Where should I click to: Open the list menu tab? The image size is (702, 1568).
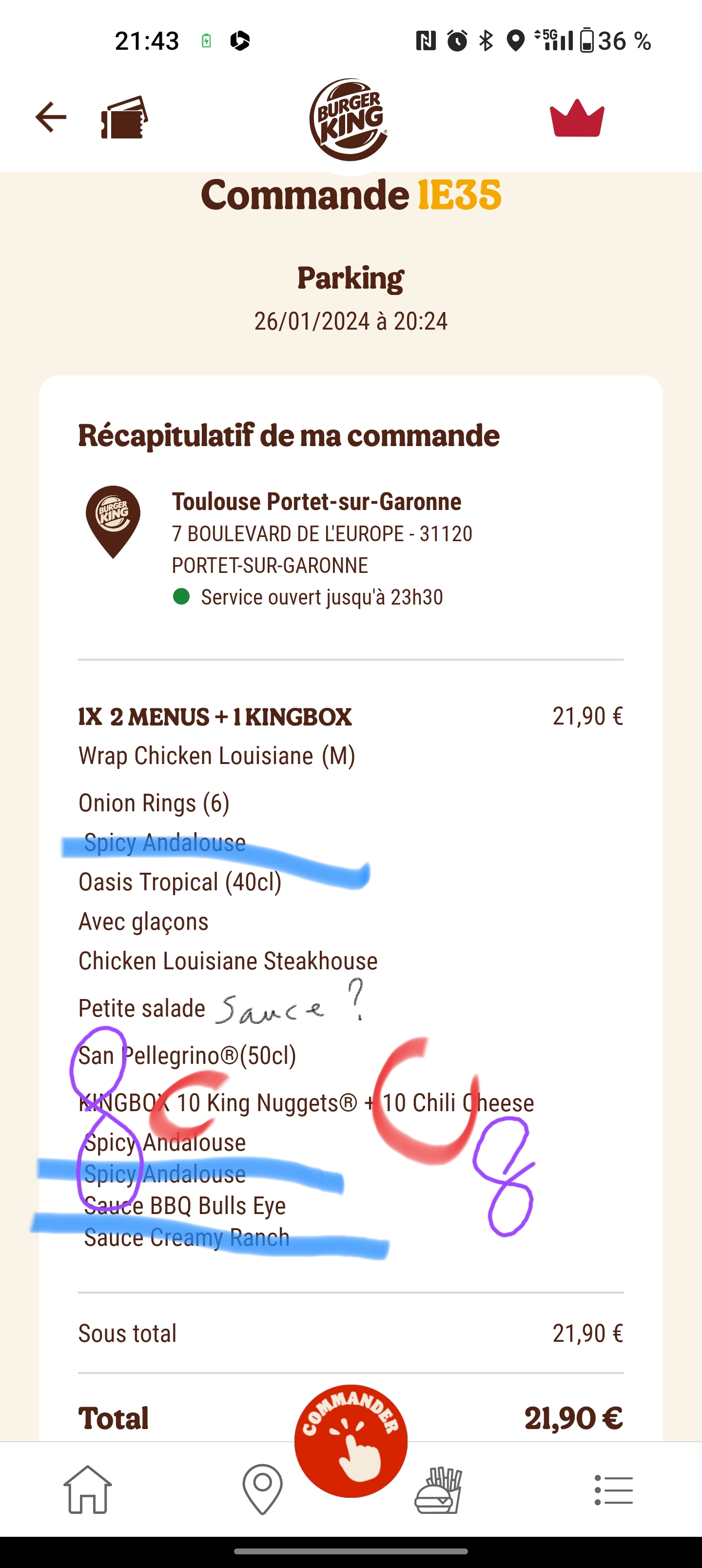click(613, 1490)
